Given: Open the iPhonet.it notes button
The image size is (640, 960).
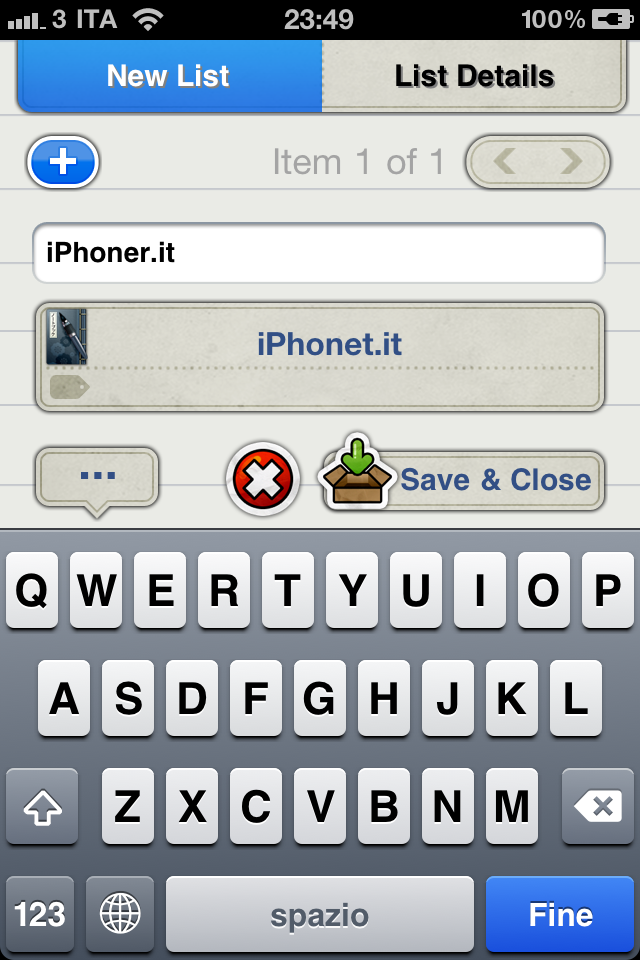Looking at the screenshot, I should [320, 355].
